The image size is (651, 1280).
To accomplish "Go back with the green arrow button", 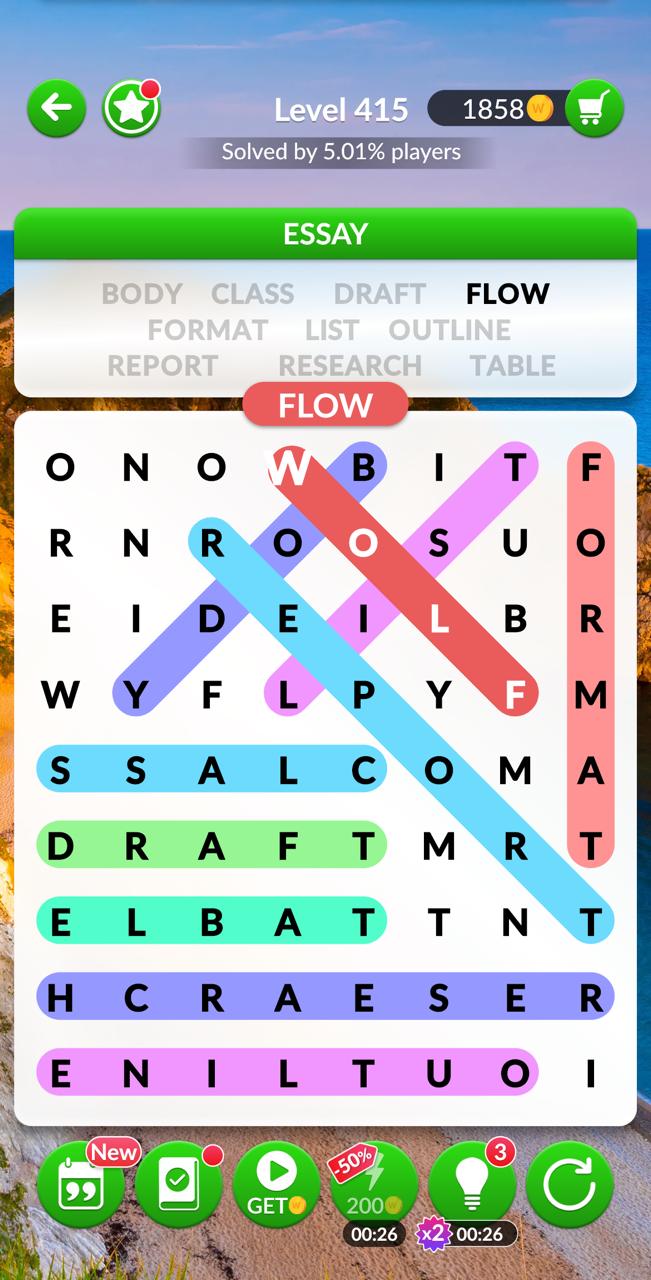I will tap(57, 107).
